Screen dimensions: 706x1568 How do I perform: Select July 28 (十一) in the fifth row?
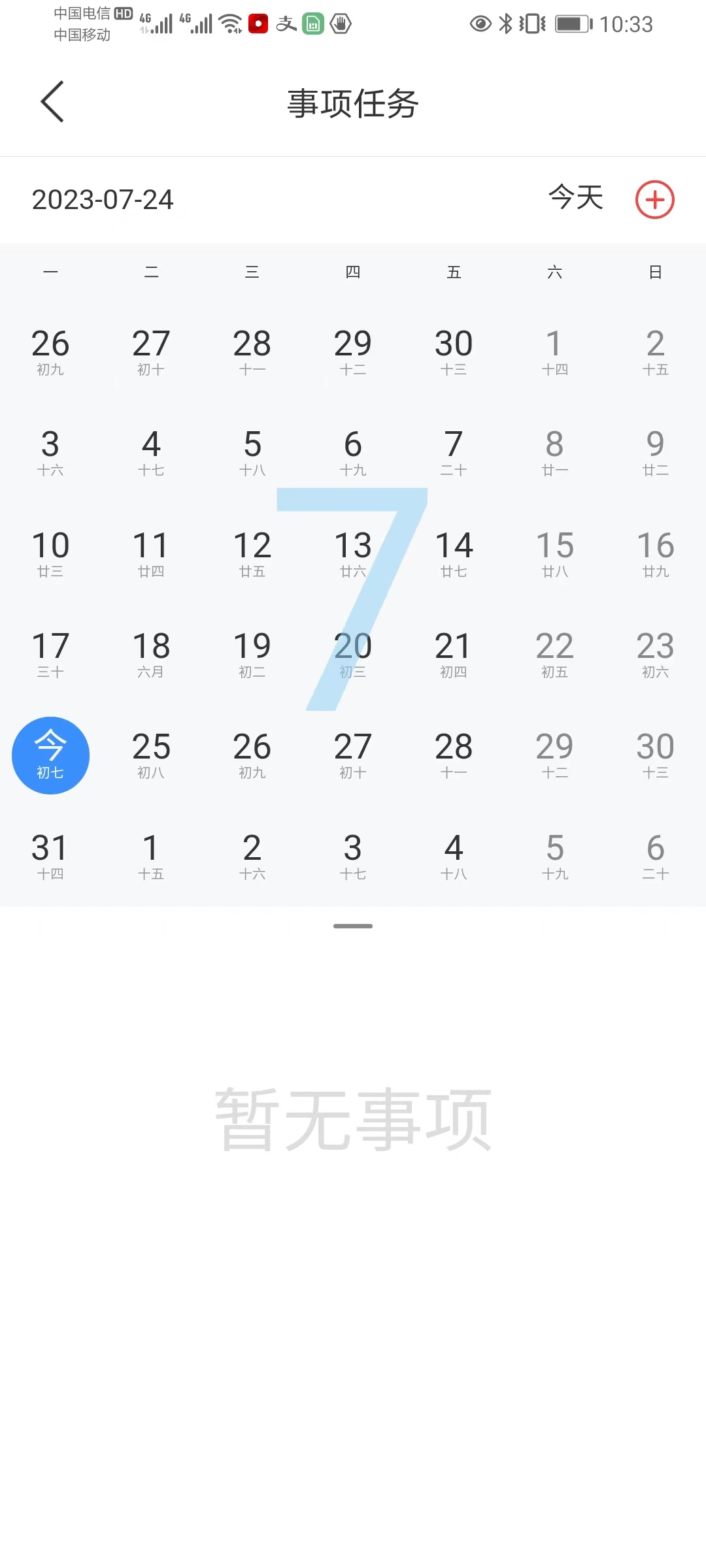(x=454, y=756)
